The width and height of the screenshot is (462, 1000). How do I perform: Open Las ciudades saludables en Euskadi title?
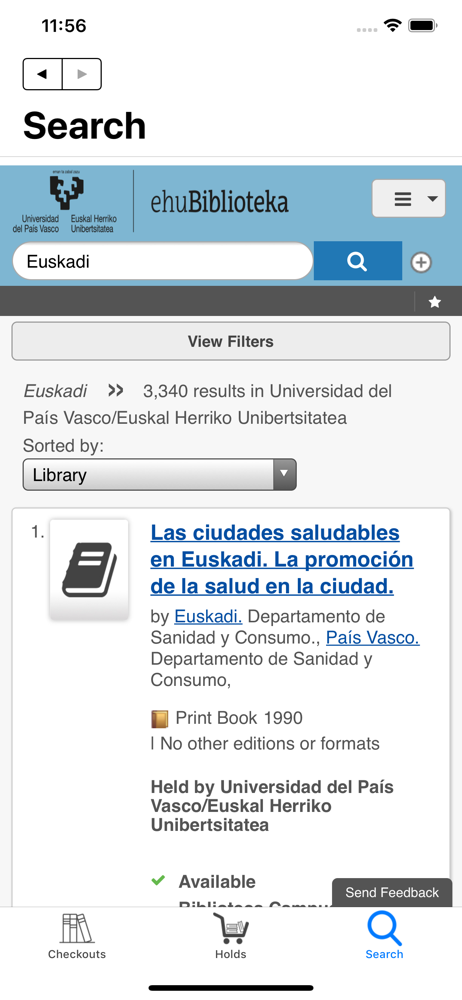coord(281,559)
